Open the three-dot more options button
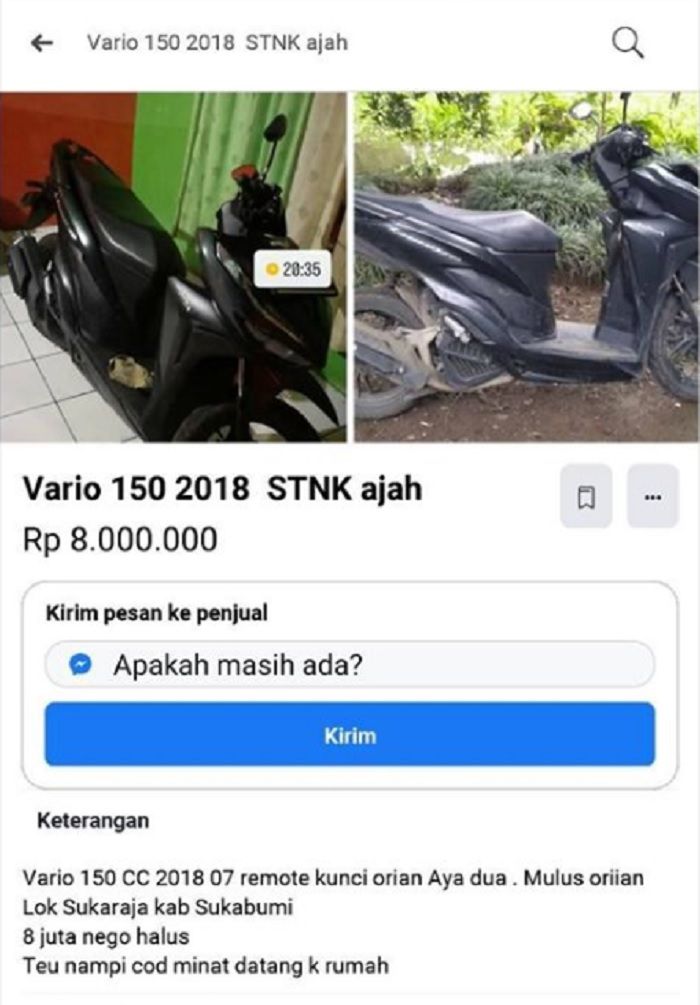 652,496
